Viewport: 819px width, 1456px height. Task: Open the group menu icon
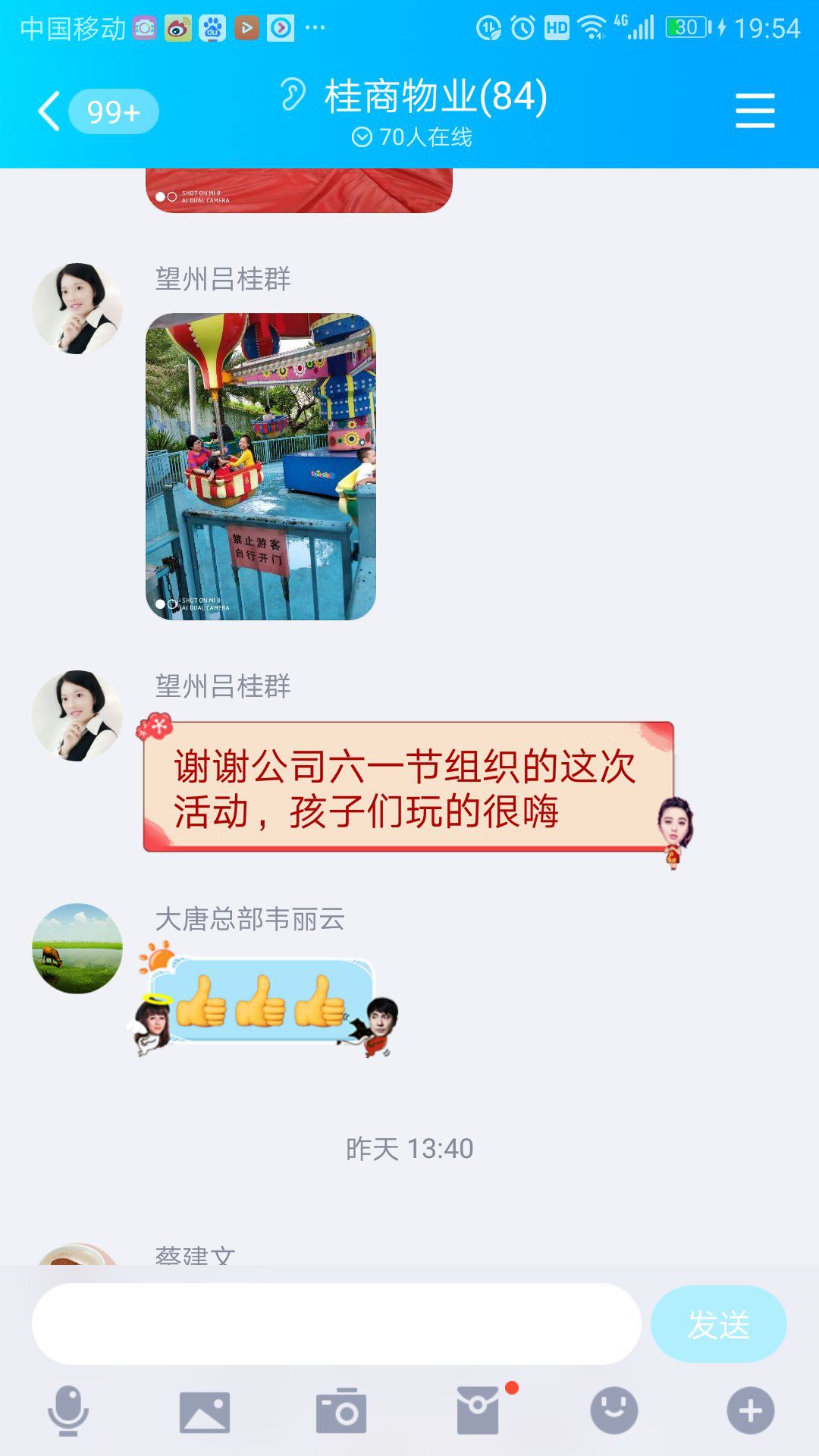click(755, 111)
